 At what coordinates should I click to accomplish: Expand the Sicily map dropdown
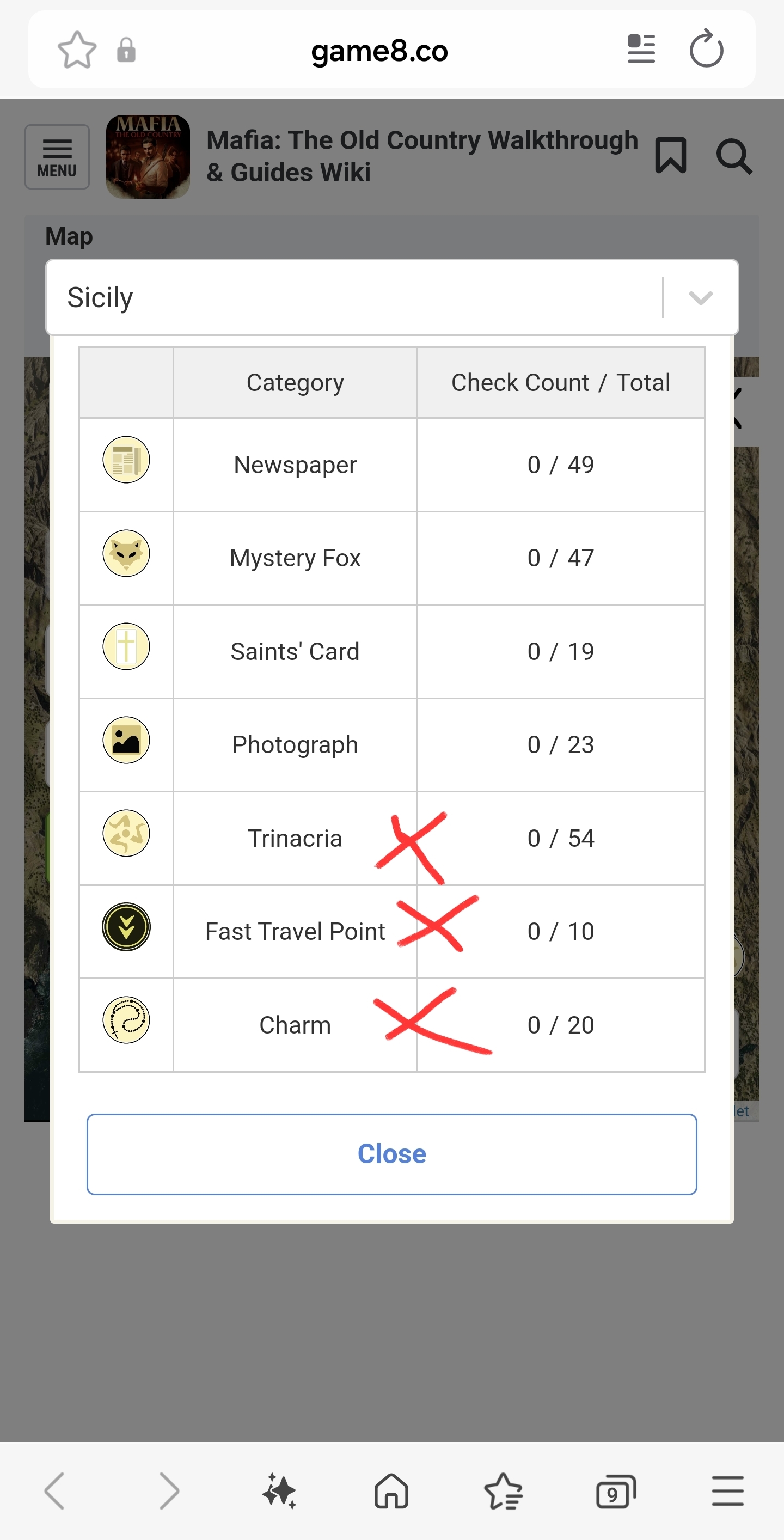(x=700, y=297)
